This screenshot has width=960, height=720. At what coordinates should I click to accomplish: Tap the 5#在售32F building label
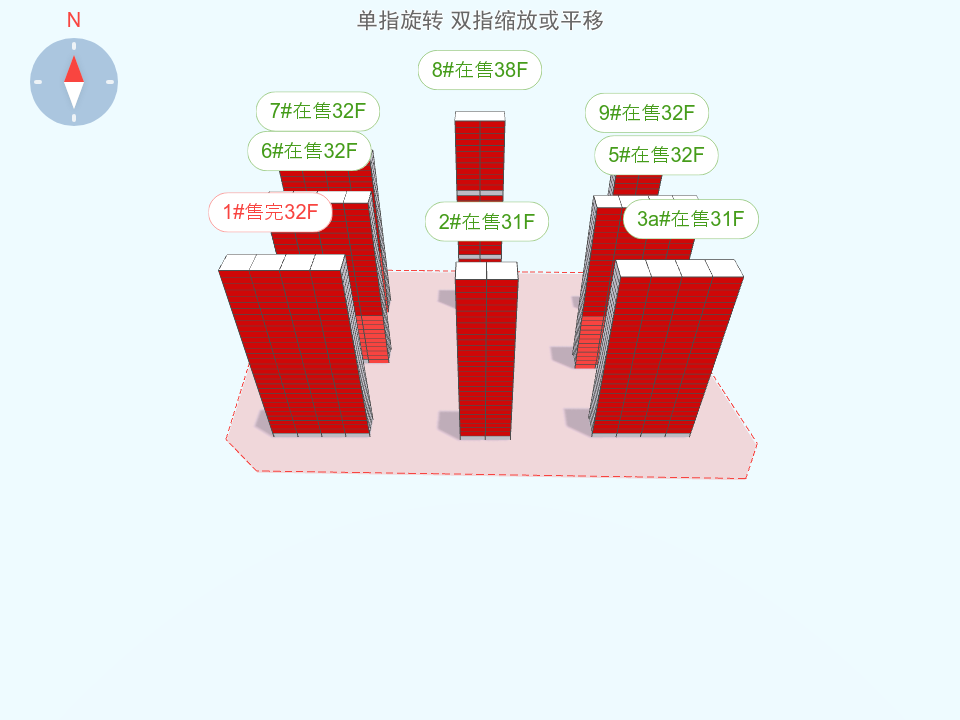pyautogui.click(x=656, y=155)
